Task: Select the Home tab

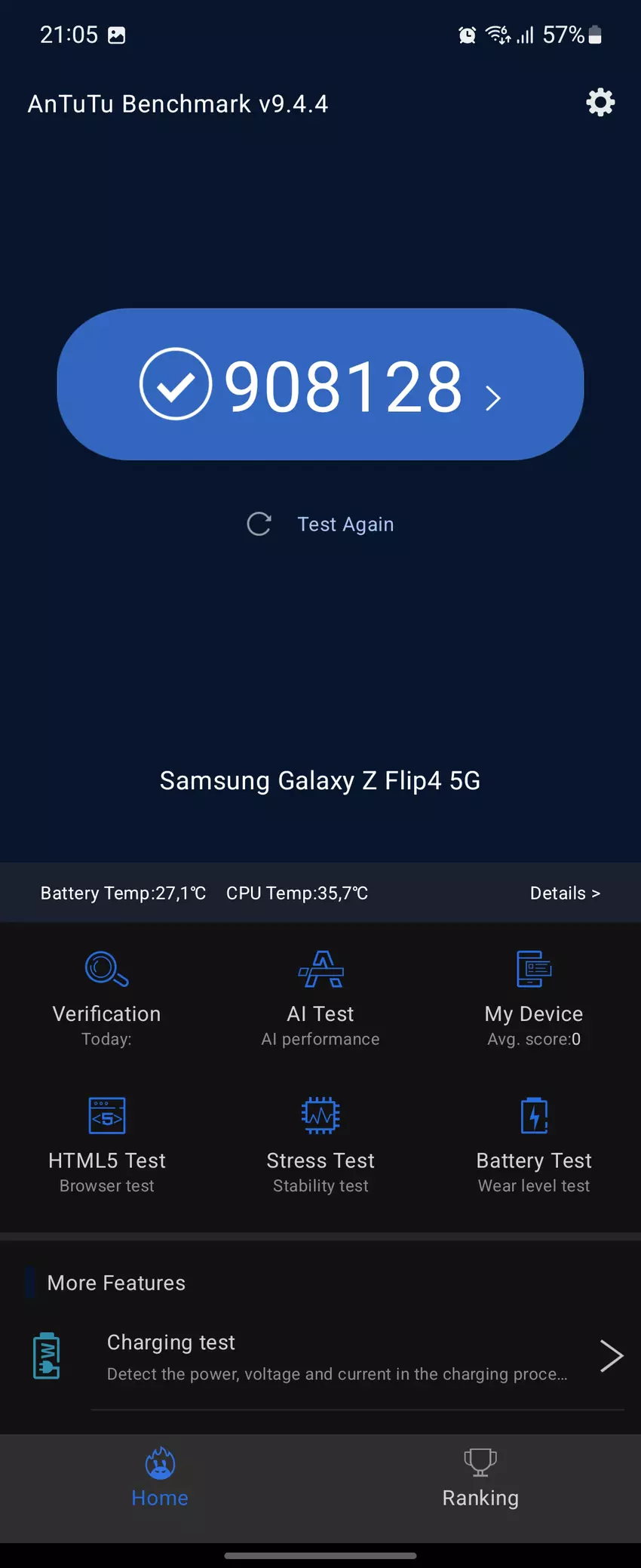Action: point(160,1479)
